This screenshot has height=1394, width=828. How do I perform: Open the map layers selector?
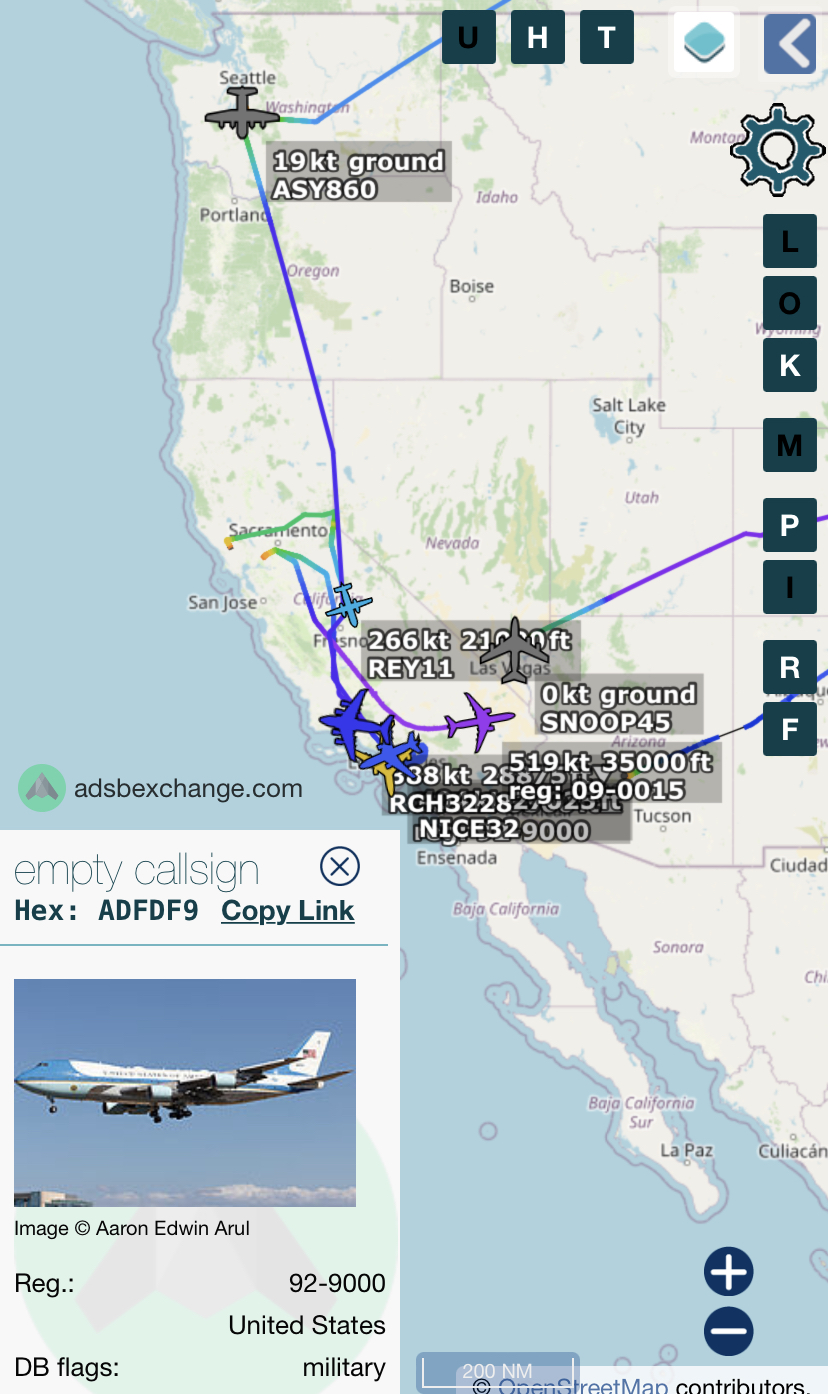tap(704, 43)
